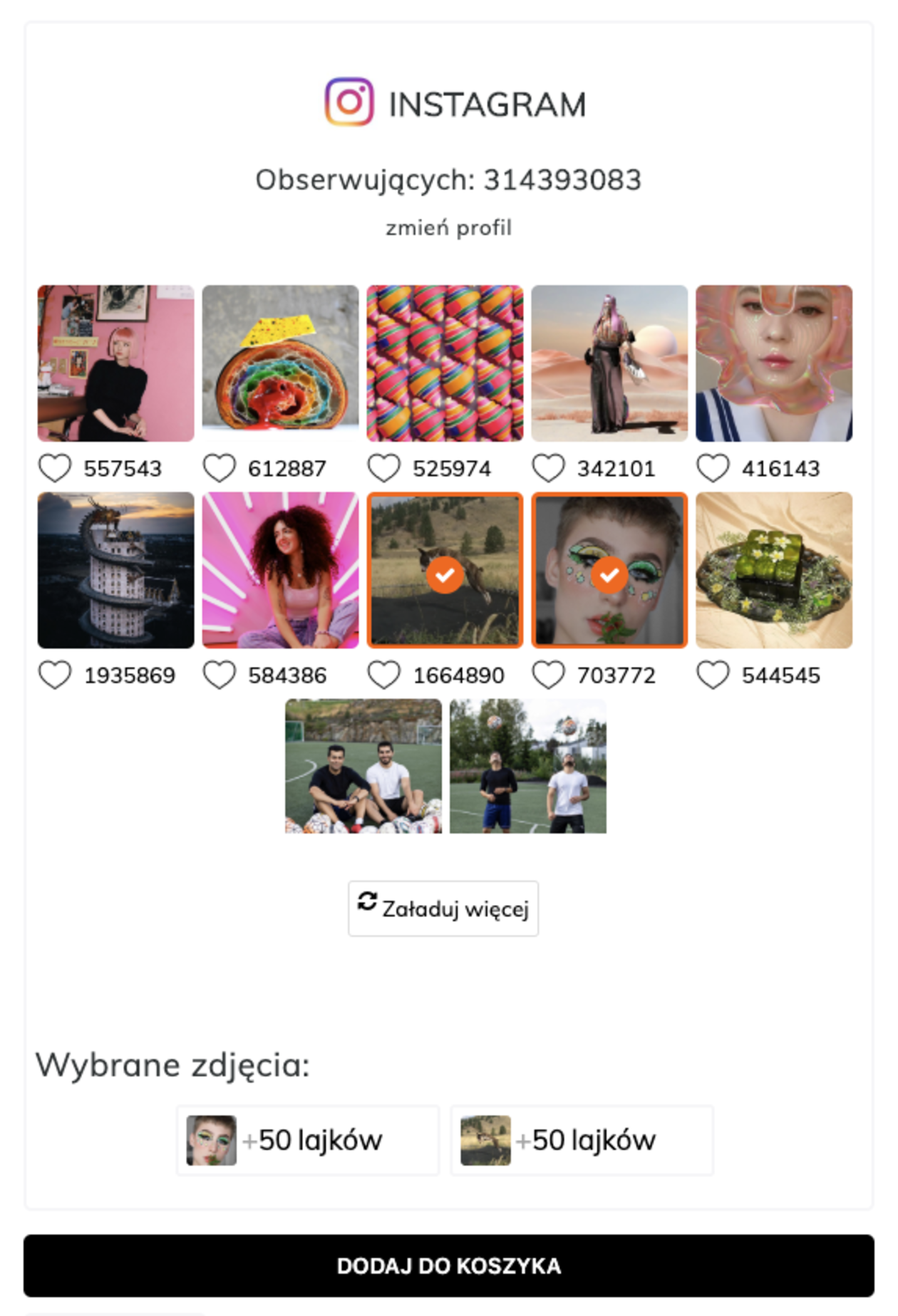
Task: Select the photo with 416143 likes
Action: [x=774, y=363]
